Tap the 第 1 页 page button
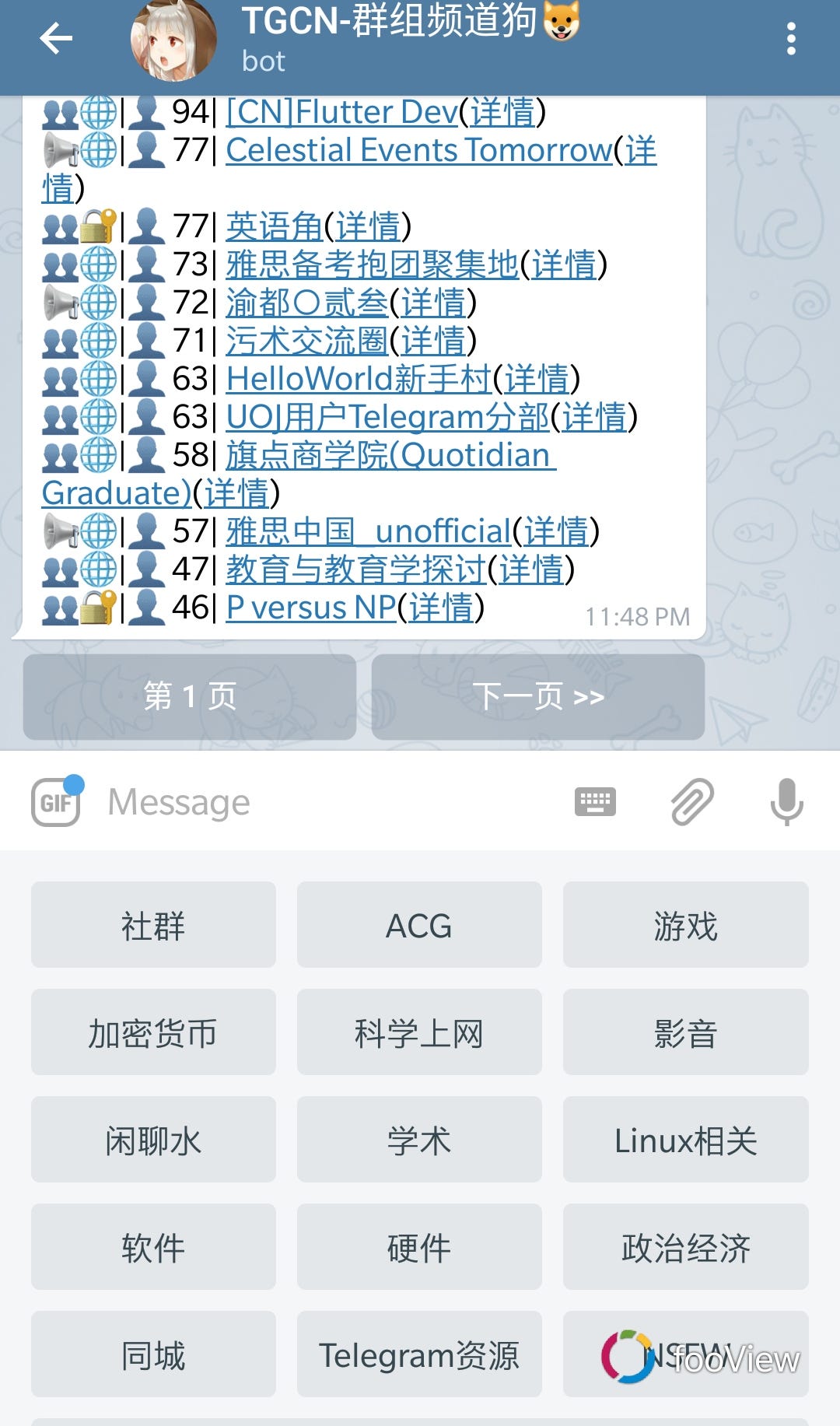840x1426 pixels. click(x=190, y=696)
